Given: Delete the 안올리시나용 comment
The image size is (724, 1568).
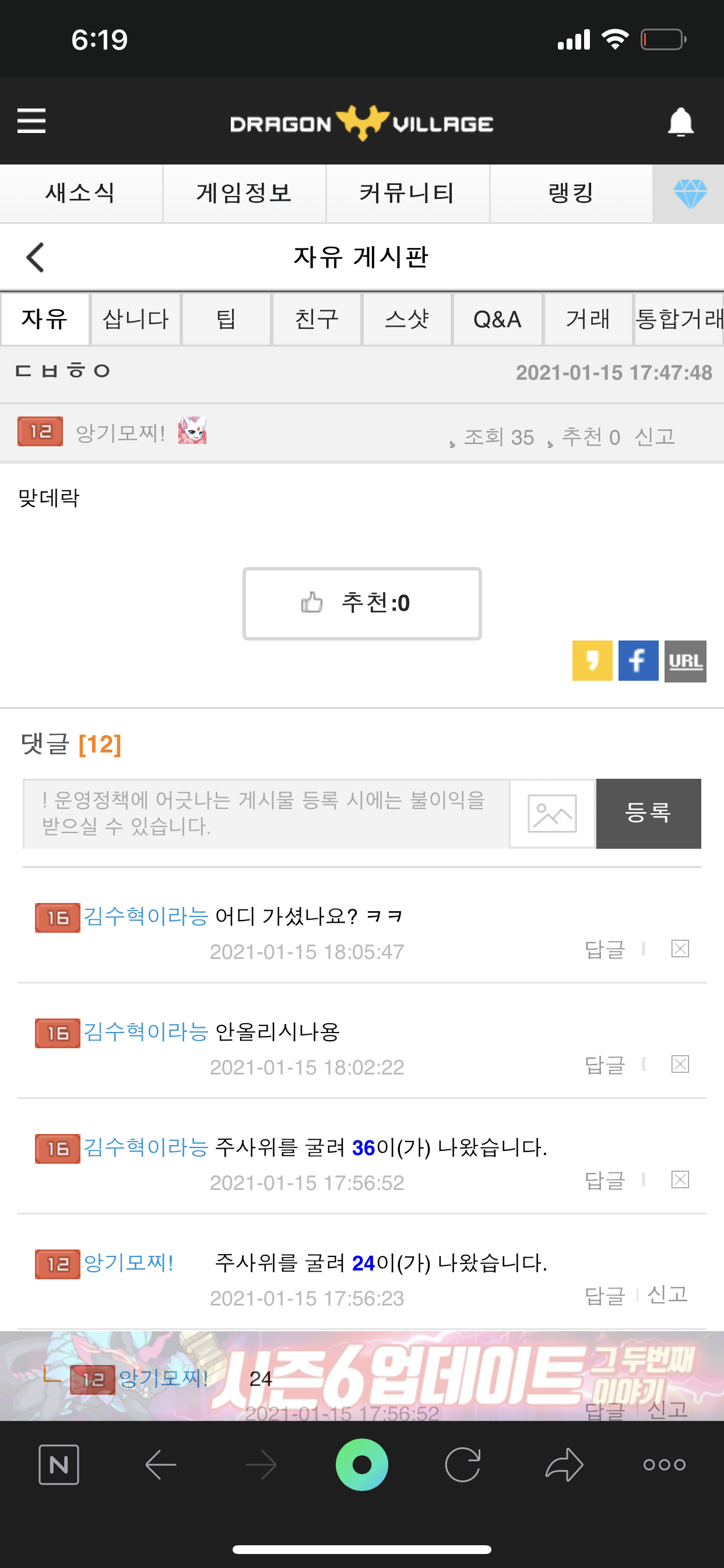Looking at the screenshot, I should click(680, 1064).
